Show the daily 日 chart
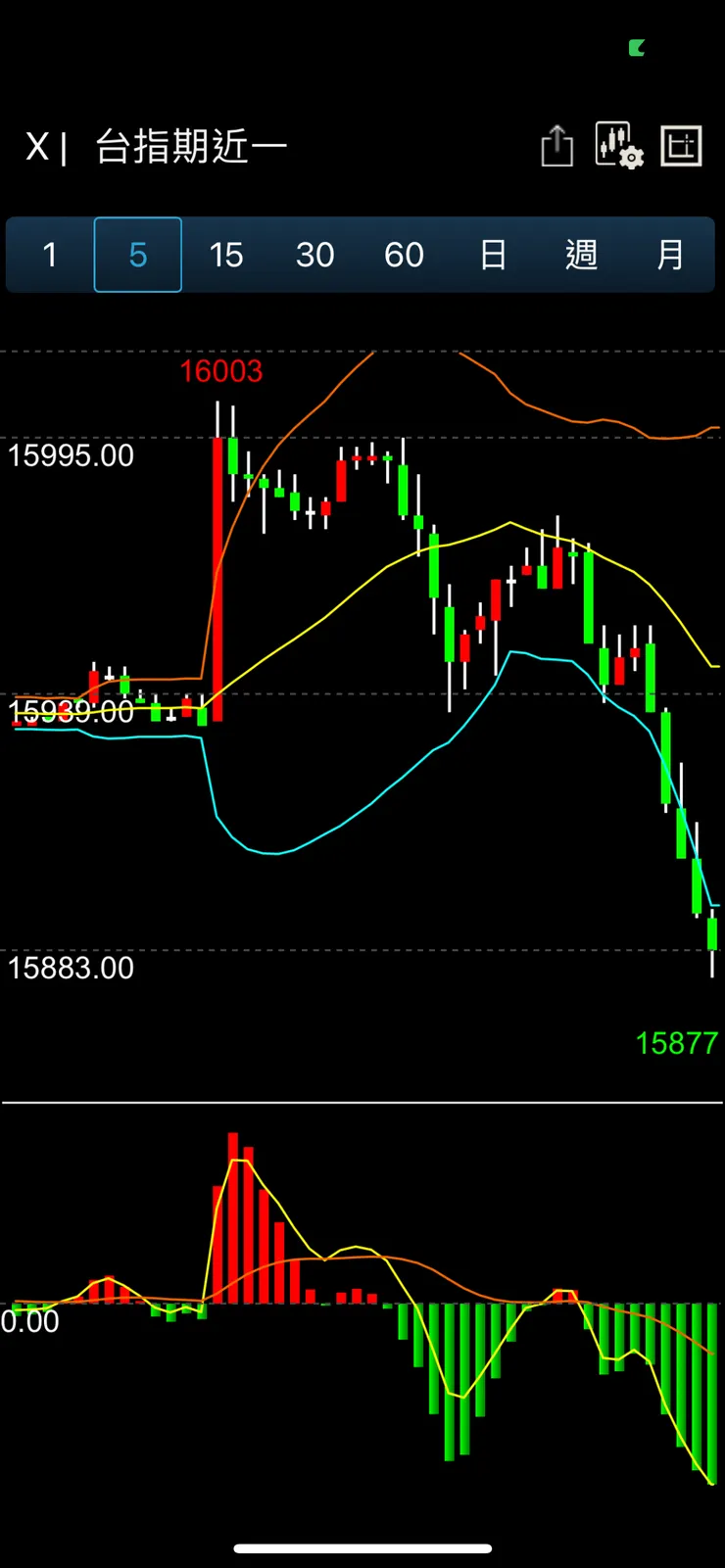The width and height of the screenshot is (725, 1568). (493, 255)
